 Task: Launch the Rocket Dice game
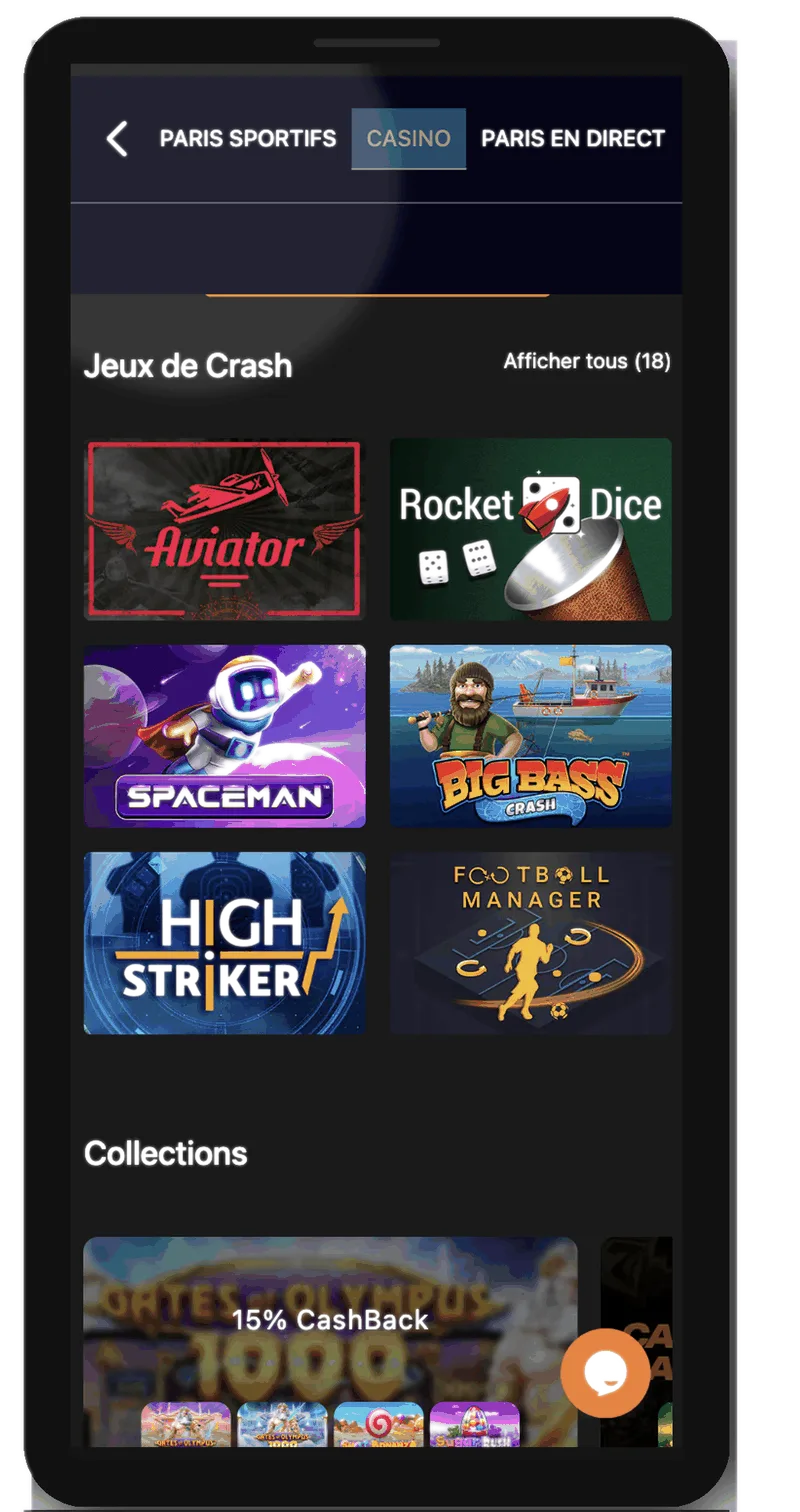tap(530, 529)
